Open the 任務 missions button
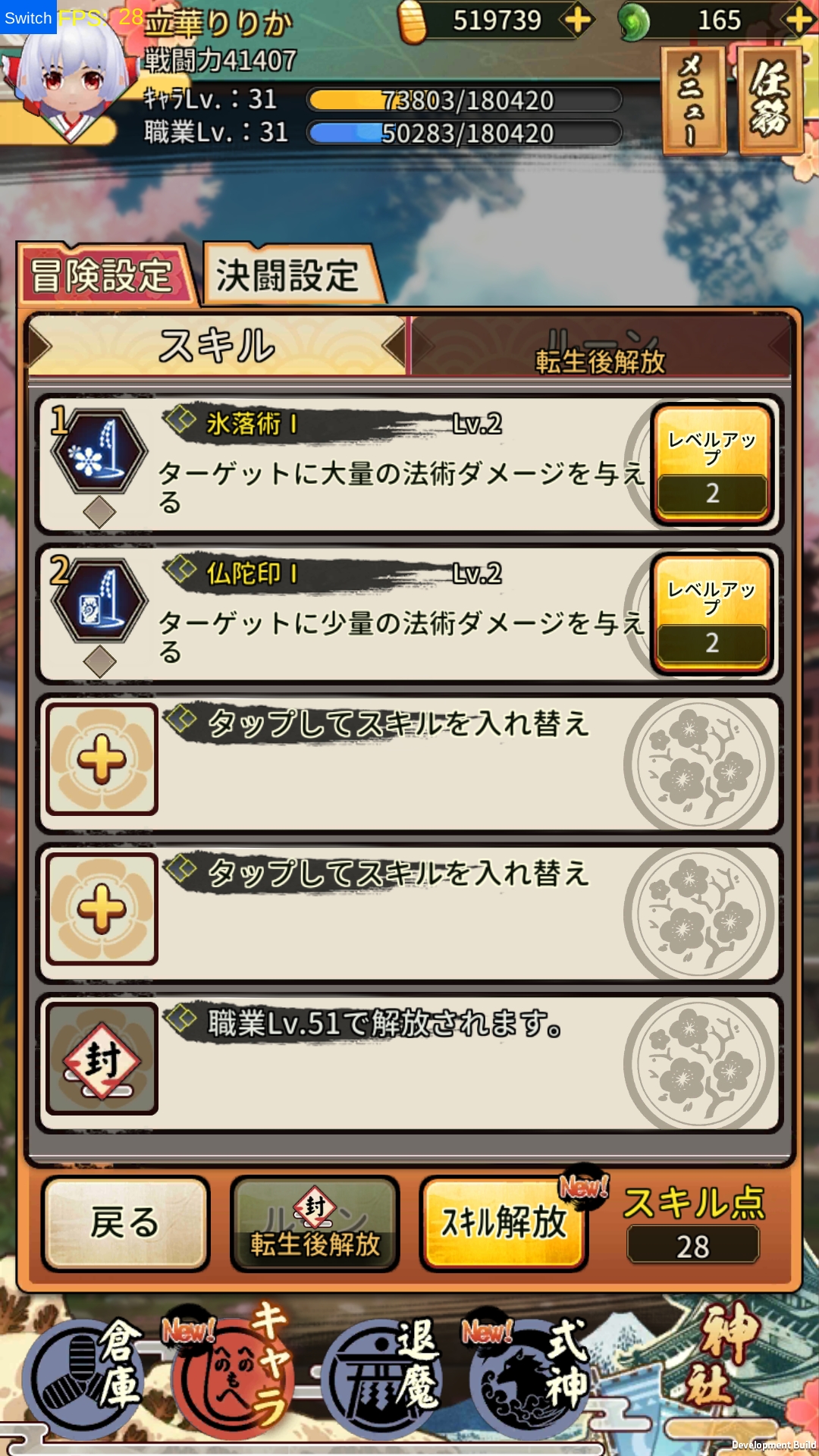Viewport: 819px width, 1456px height. click(x=770, y=100)
